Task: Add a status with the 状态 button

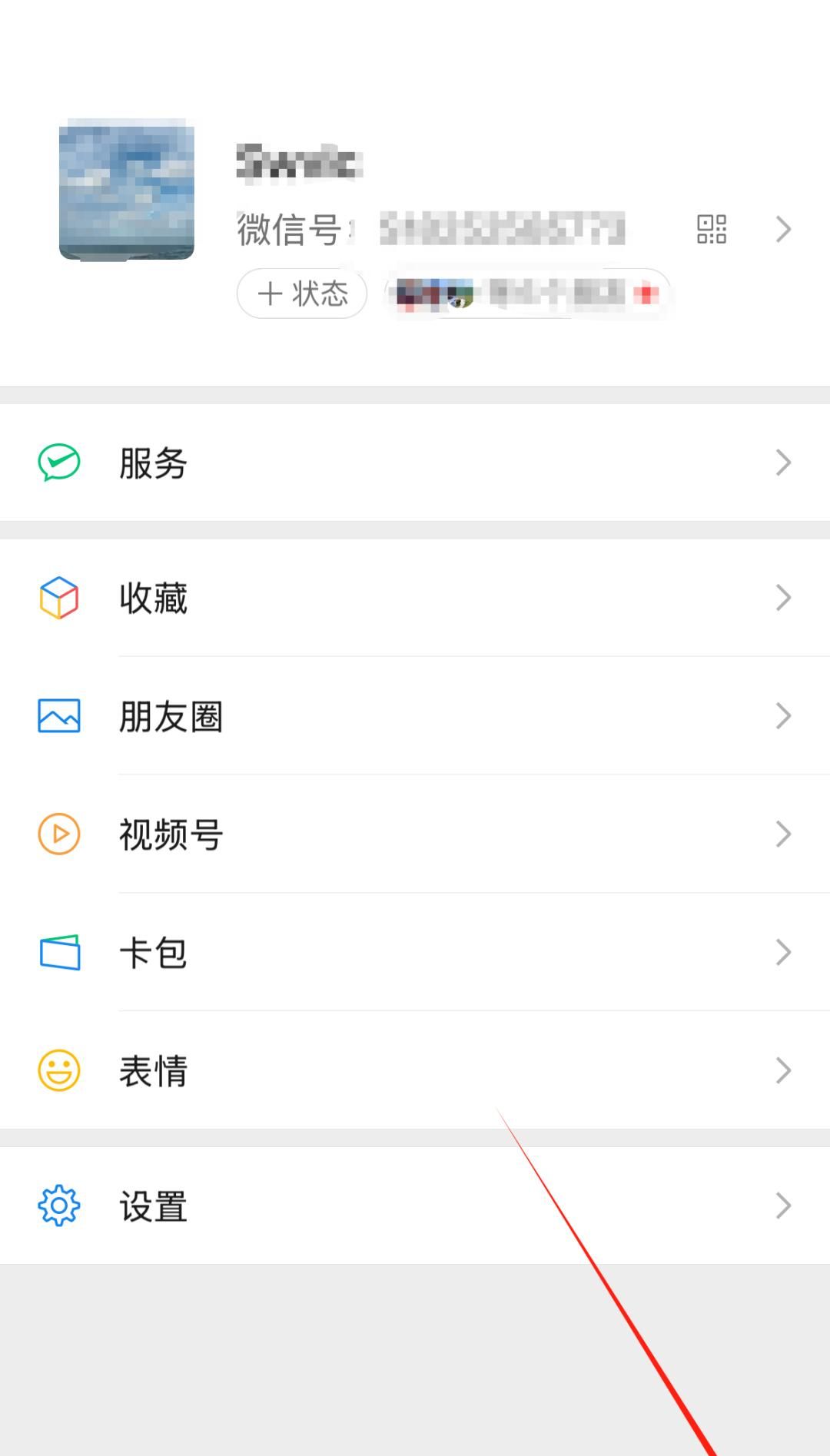Action: pyautogui.click(x=301, y=293)
